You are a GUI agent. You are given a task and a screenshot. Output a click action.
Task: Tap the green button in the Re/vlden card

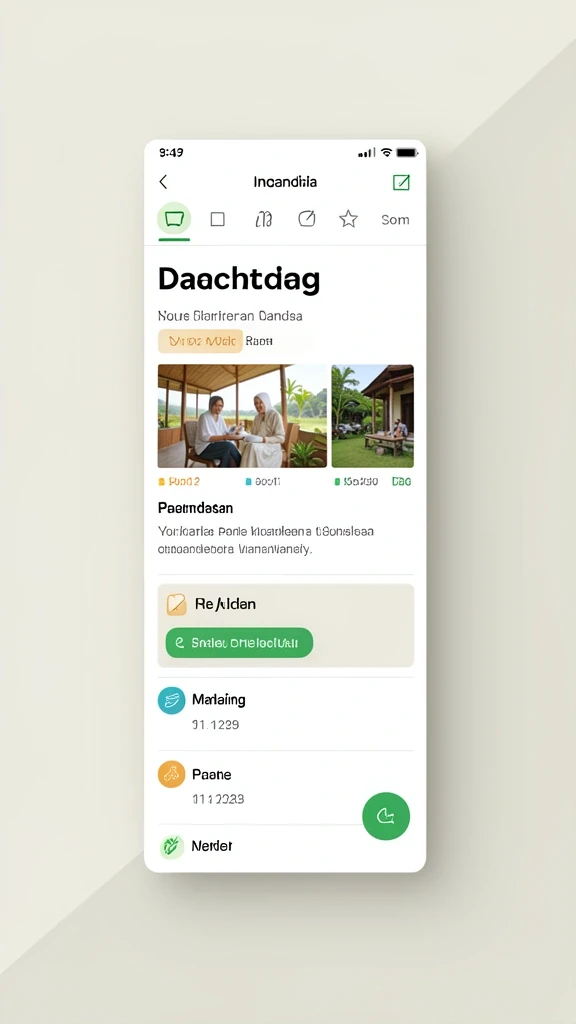pyautogui.click(x=239, y=643)
